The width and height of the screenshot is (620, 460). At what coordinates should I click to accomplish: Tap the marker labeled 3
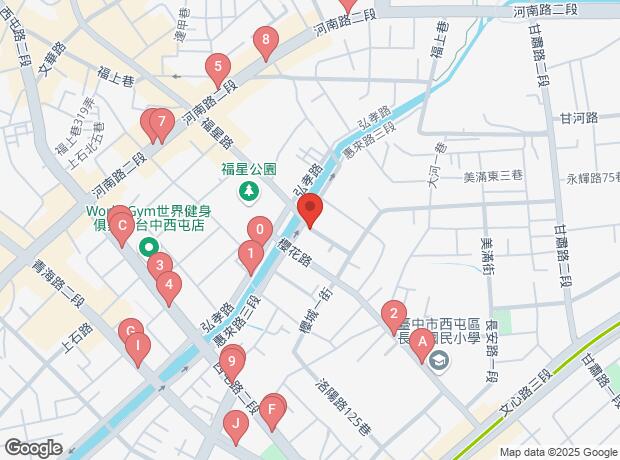[158, 266]
